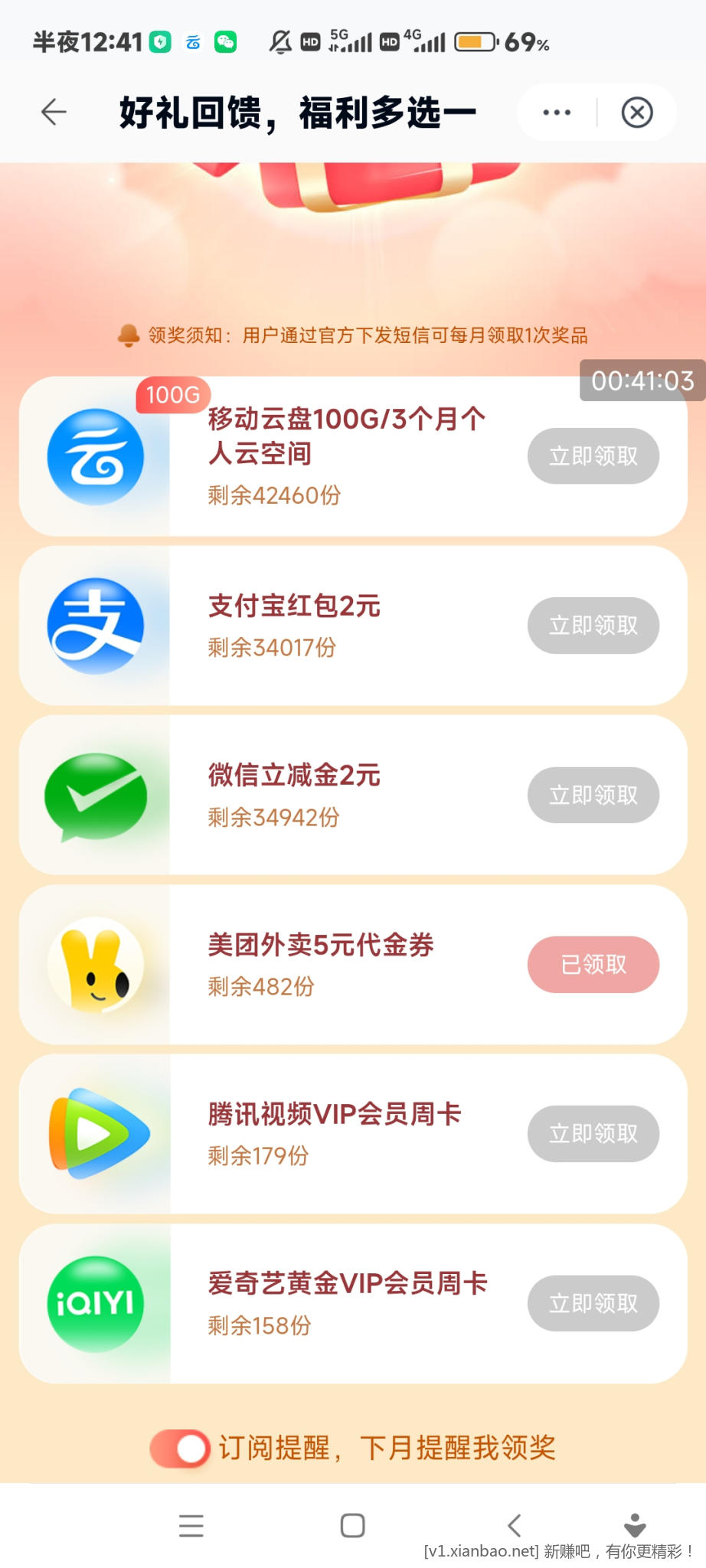Screen dimensions: 706x1568
Task: Open recent apps from system navigation bar
Action: pyautogui.click(x=191, y=1526)
